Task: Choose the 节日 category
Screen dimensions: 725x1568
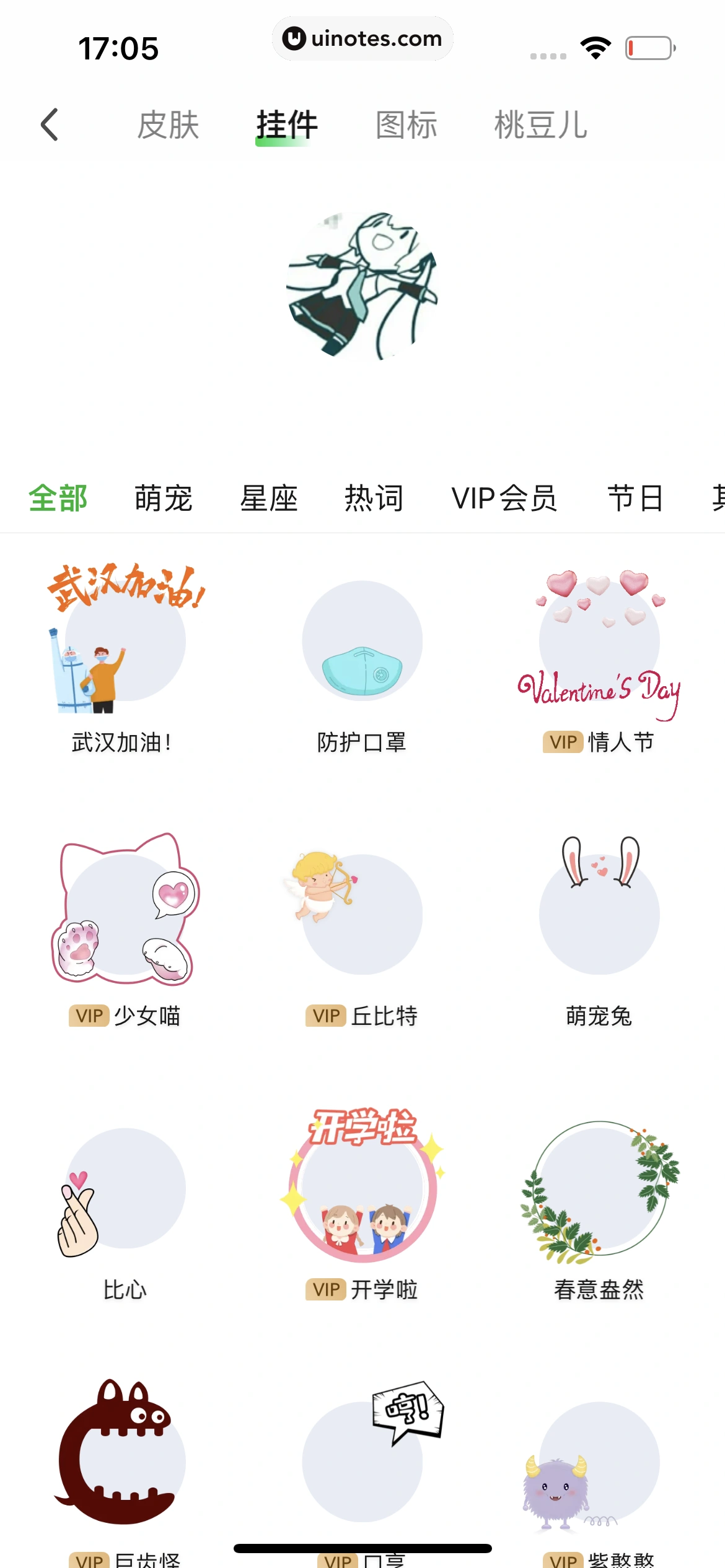Action: point(636,498)
